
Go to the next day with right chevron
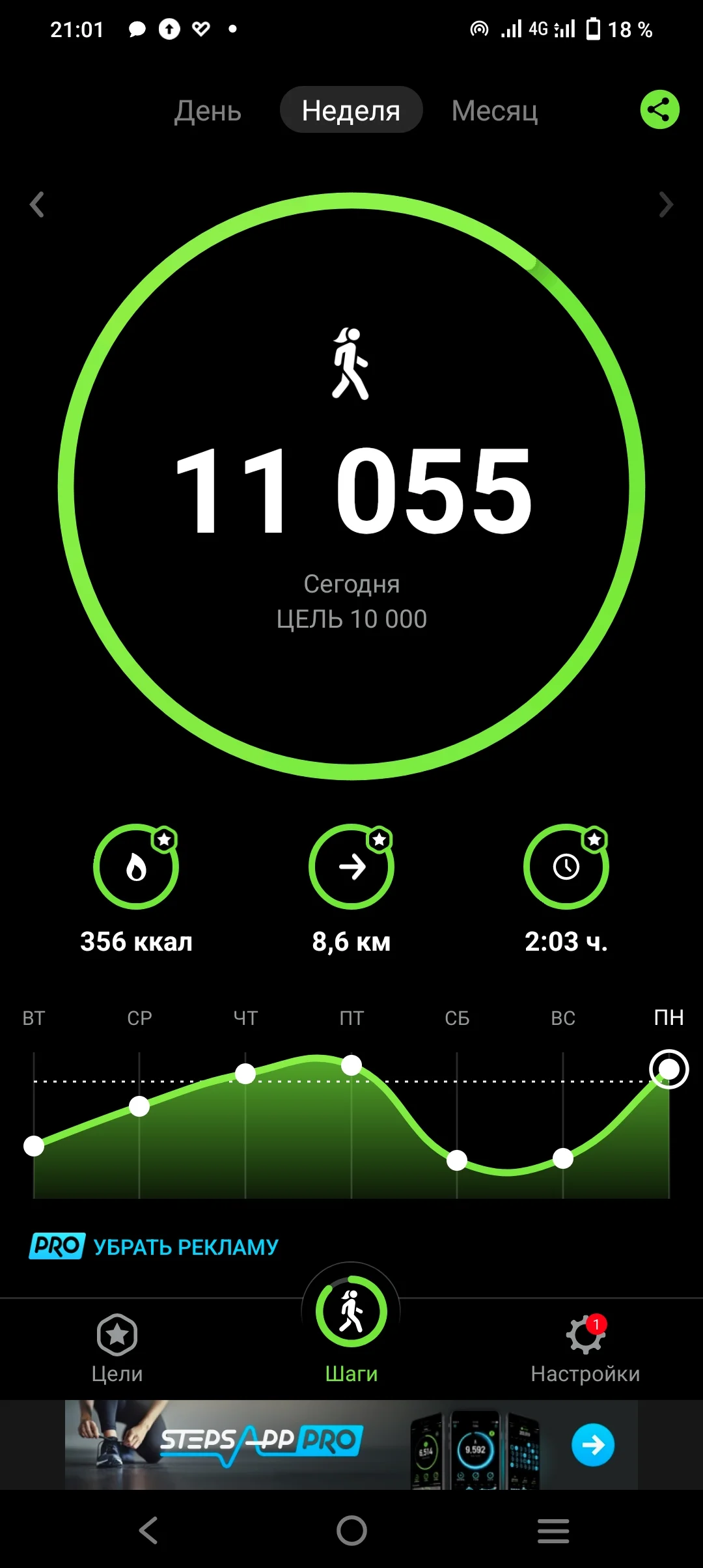(x=665, y=204)
